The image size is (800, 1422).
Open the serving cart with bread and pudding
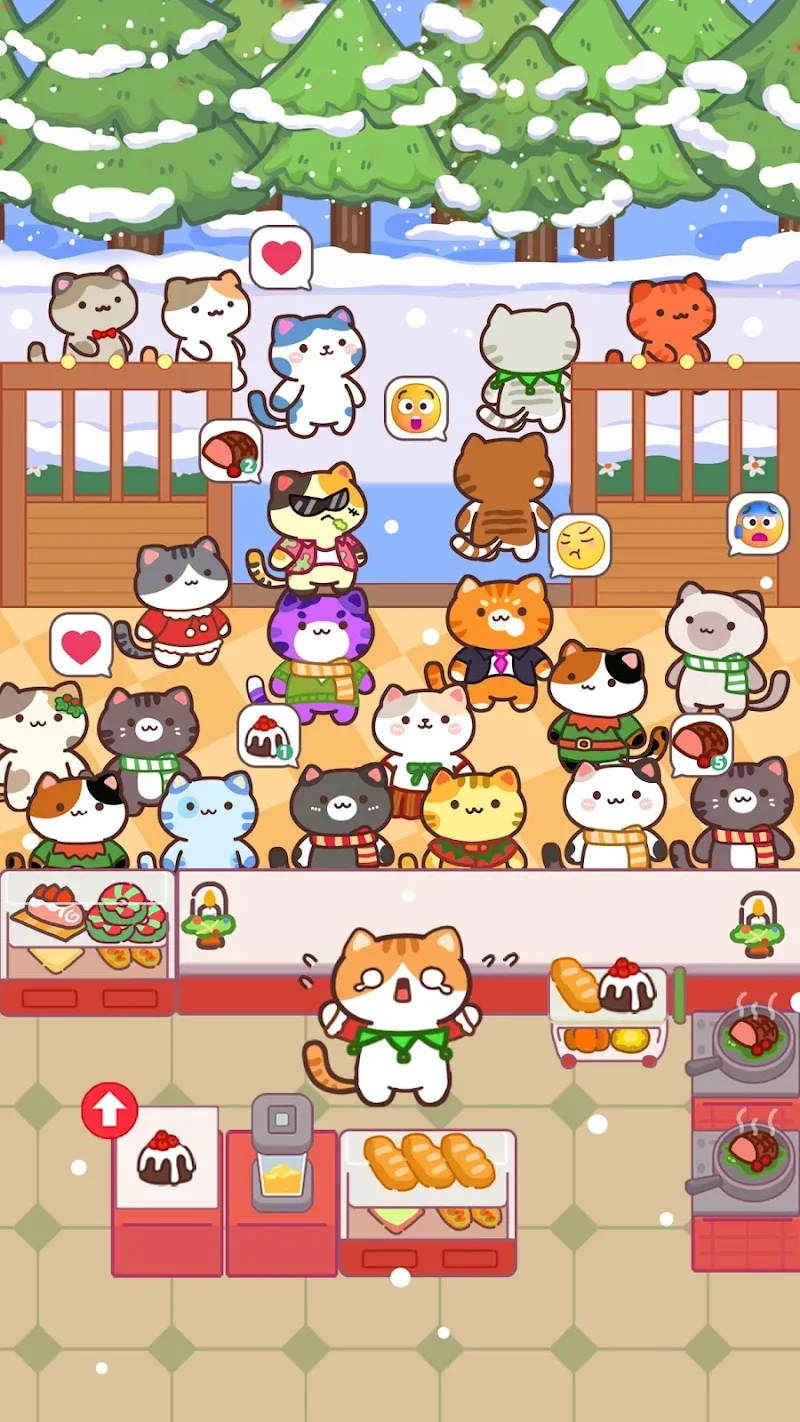pyautogui.click(x=608, y=1010)
